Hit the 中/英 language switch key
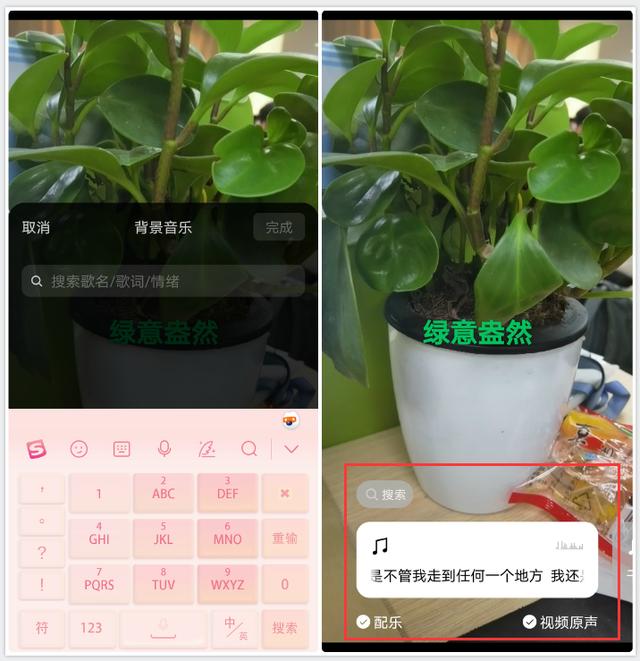This screenshot has width=640, height=661. tap(236, 628)
